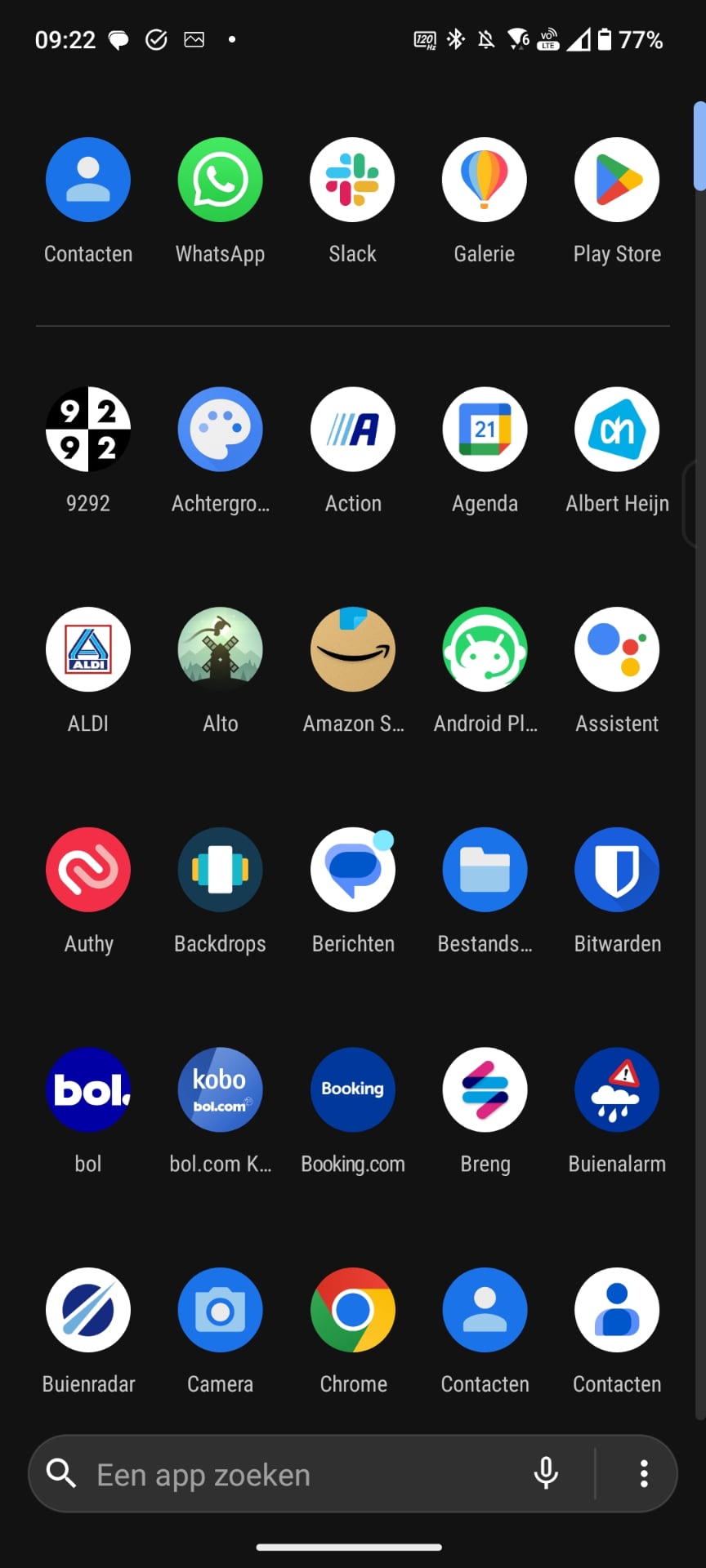This screenshot has width=706, height=1568.
Task: Open Berichten messages app
Action: [x=352, y=871]
